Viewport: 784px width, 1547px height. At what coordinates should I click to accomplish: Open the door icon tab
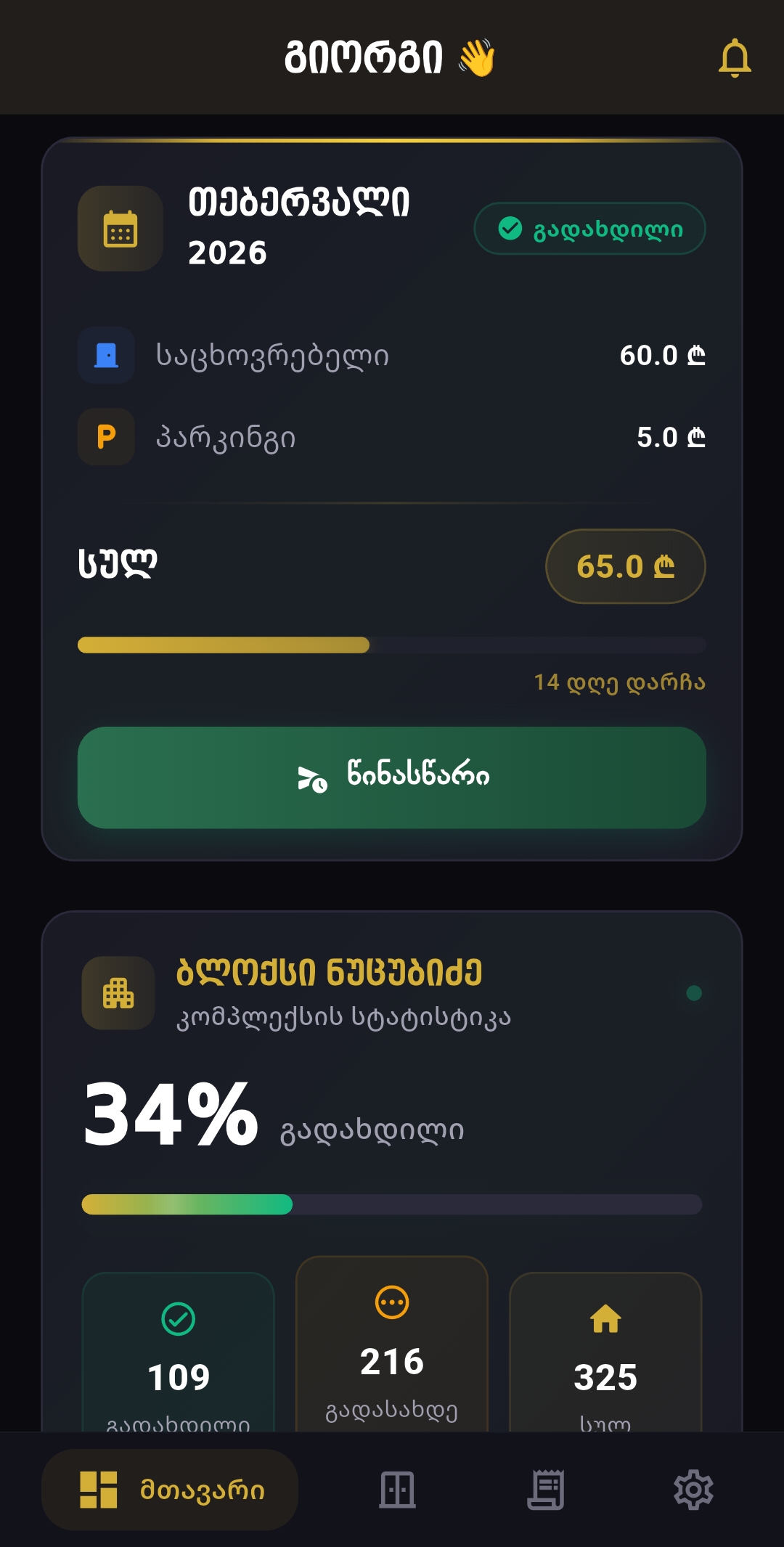point(397,1490)
